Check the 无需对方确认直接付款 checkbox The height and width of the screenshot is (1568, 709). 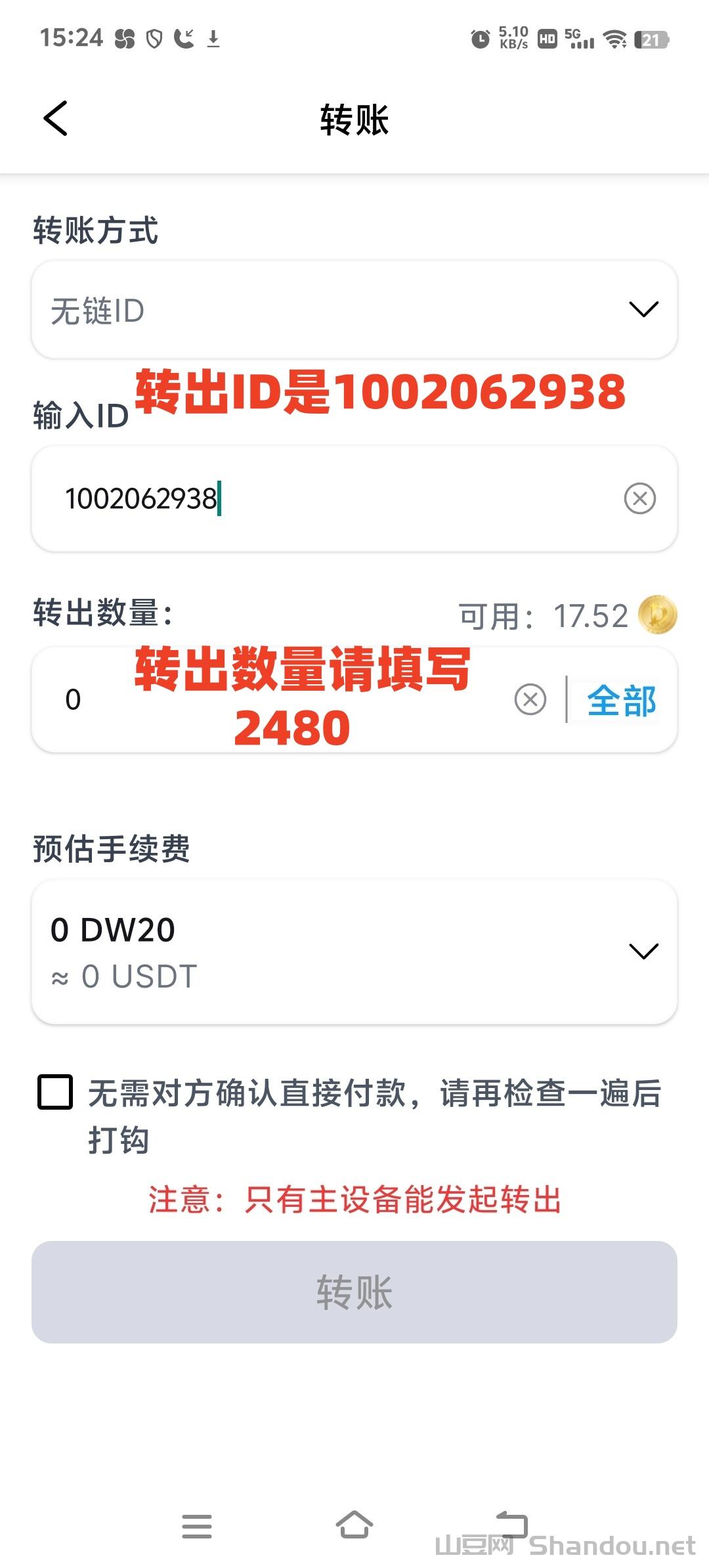(x=55, y=1093)
